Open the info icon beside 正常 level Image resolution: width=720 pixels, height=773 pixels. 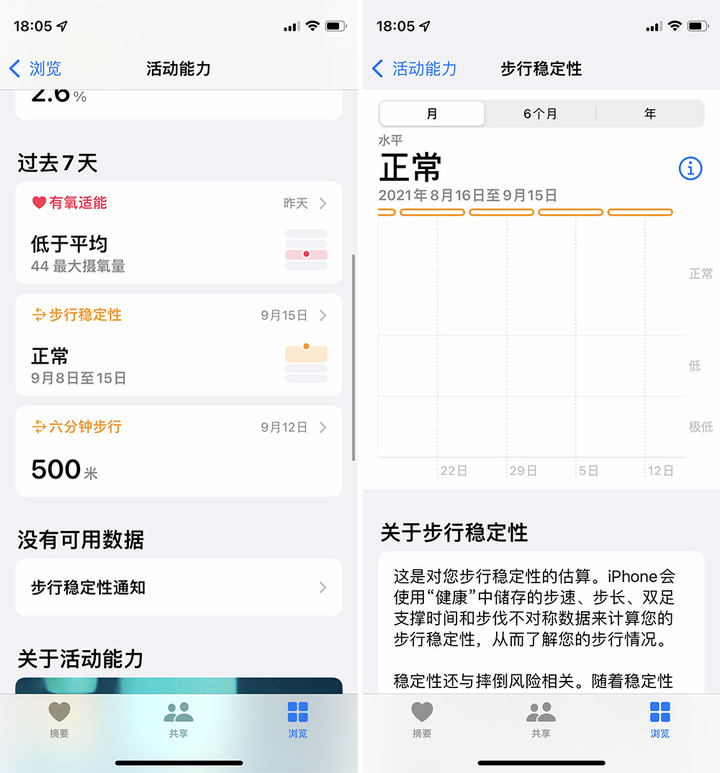690,168
